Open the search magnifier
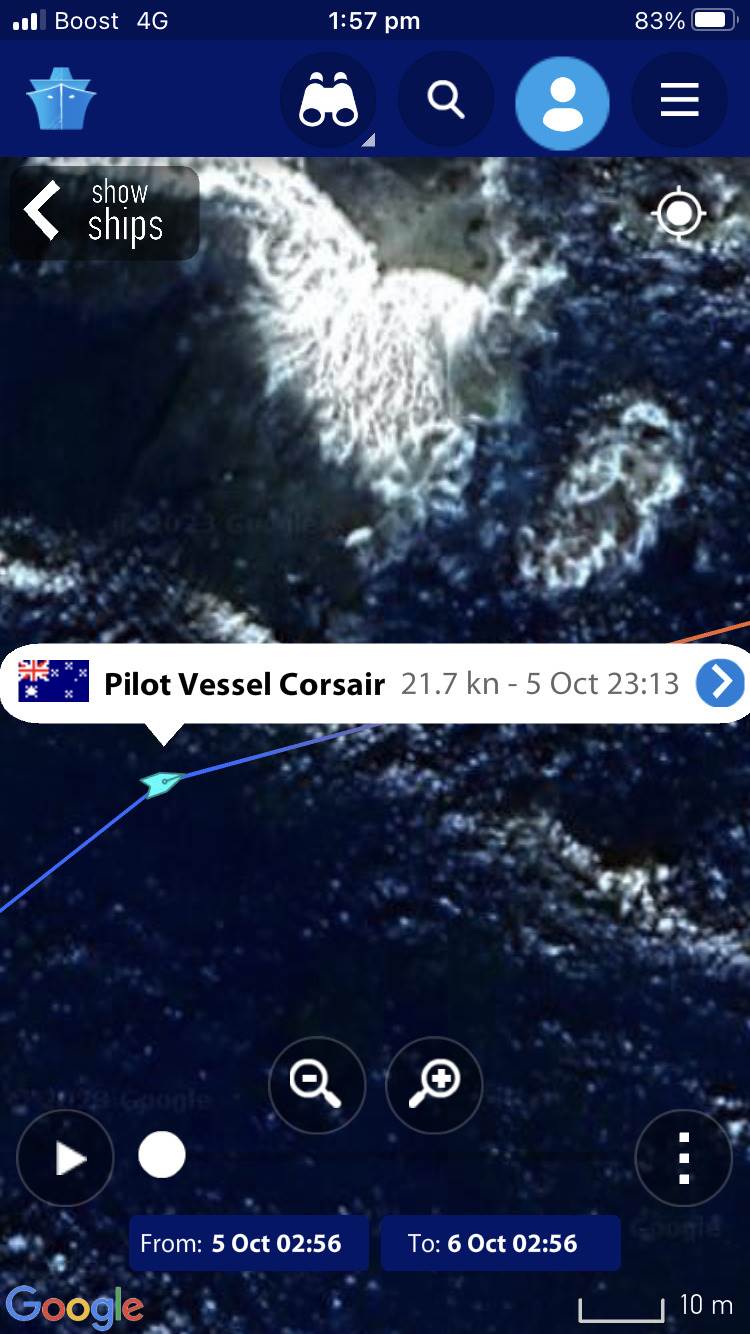The height and width of the screenshot is (1334, 750). pyautogui.click(x=445, y=100)
